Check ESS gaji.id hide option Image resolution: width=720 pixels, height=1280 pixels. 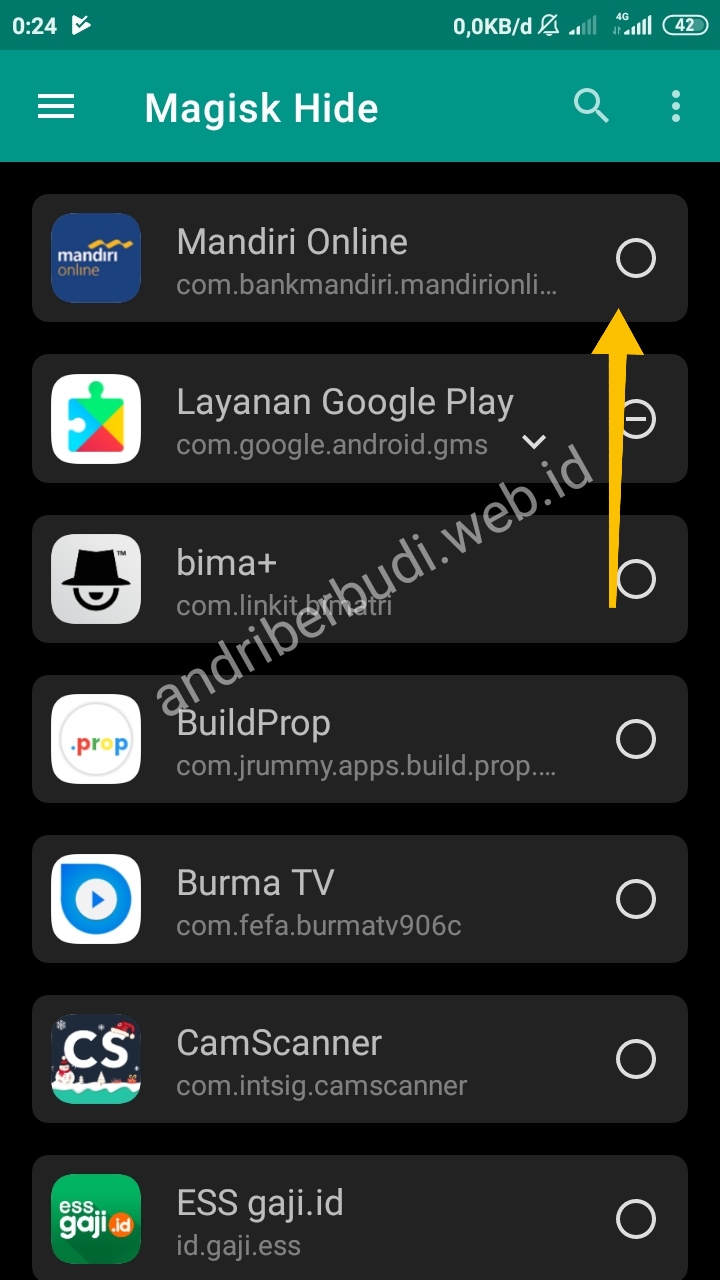click(x=636, y=1219)
